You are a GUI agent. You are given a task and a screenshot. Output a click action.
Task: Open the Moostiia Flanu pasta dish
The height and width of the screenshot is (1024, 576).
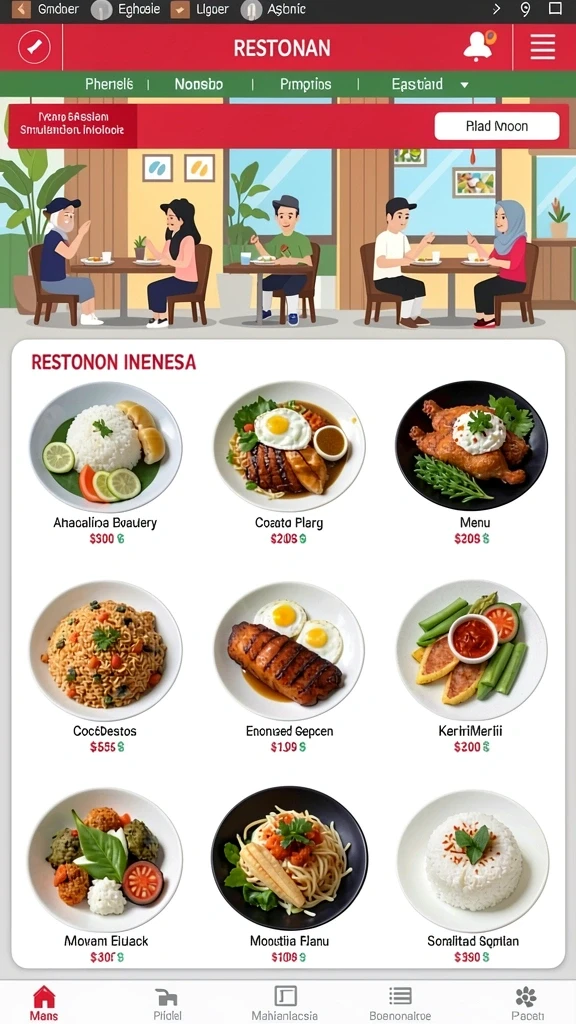(289, 875)
